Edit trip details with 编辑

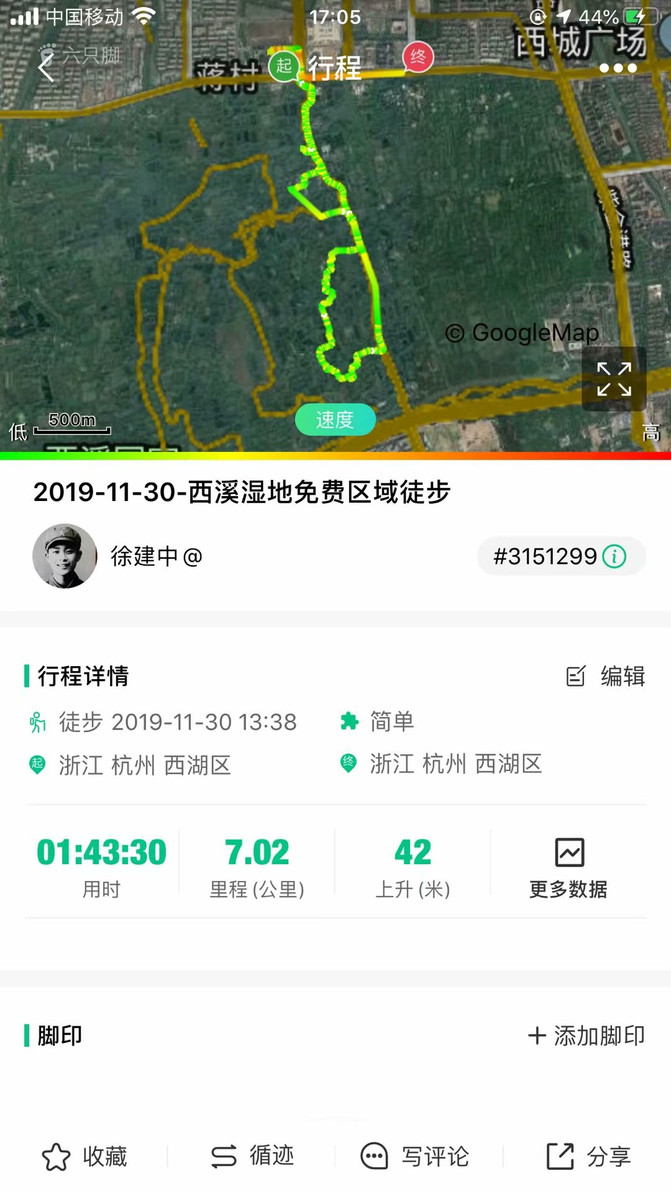pyautogui.click(x=606, y=676)
